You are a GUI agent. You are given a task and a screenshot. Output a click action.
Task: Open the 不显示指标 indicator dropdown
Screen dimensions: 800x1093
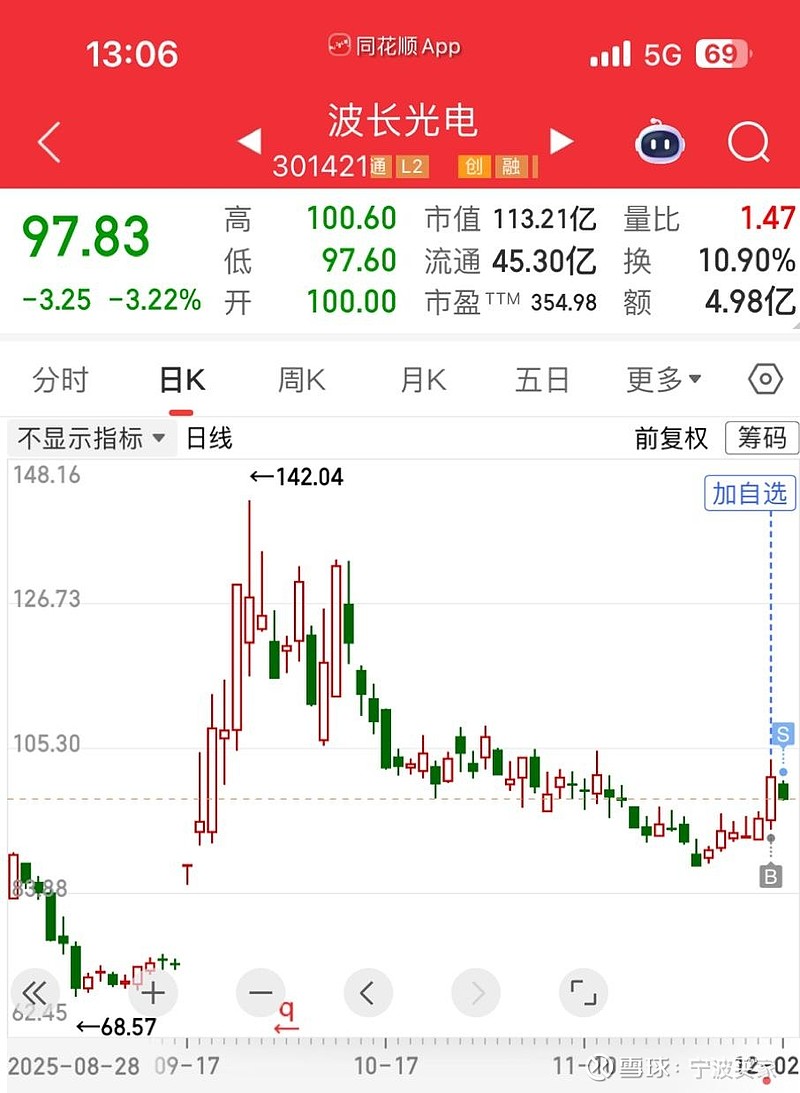point(92,438)
